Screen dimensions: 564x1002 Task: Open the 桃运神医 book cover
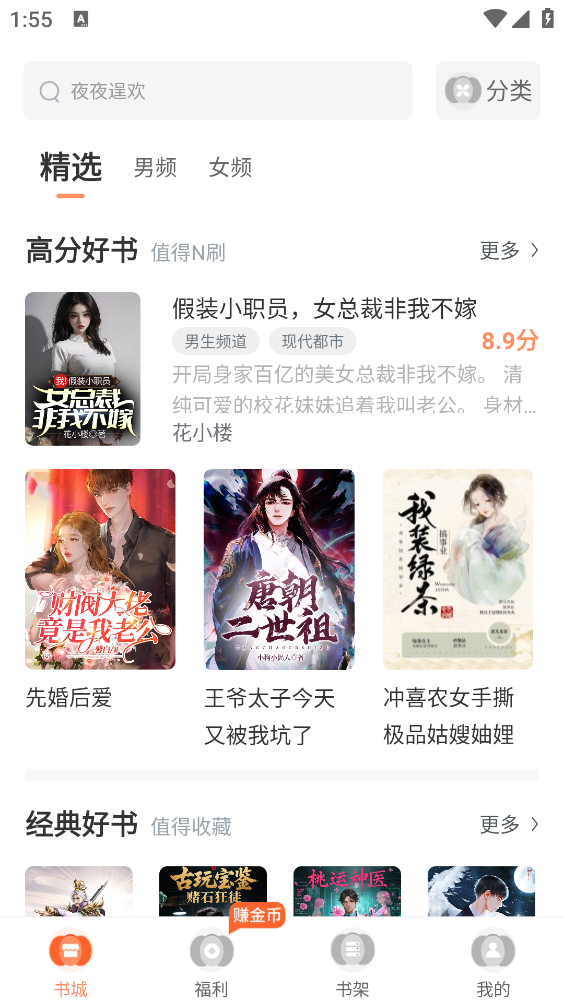(x=347, y=891)
